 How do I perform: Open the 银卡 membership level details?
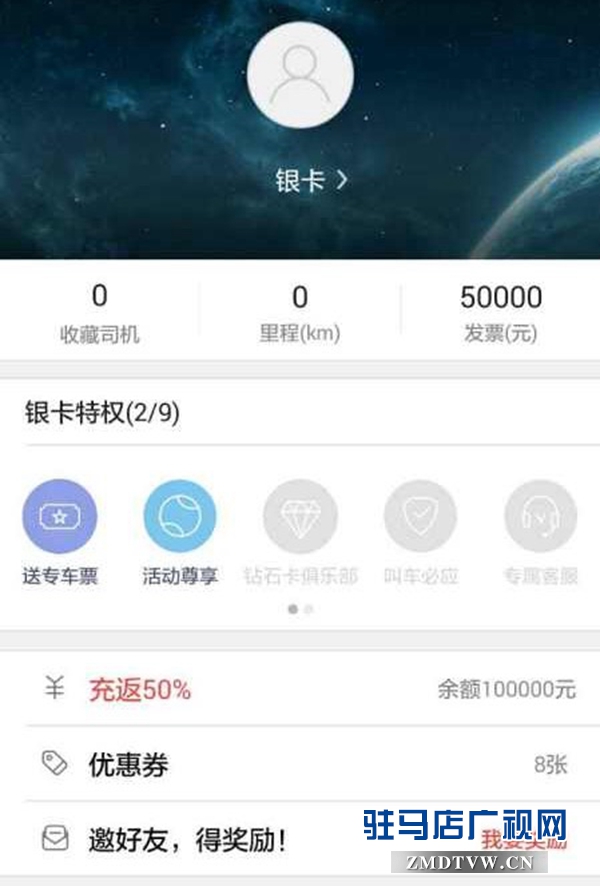(x=311, y=181)
